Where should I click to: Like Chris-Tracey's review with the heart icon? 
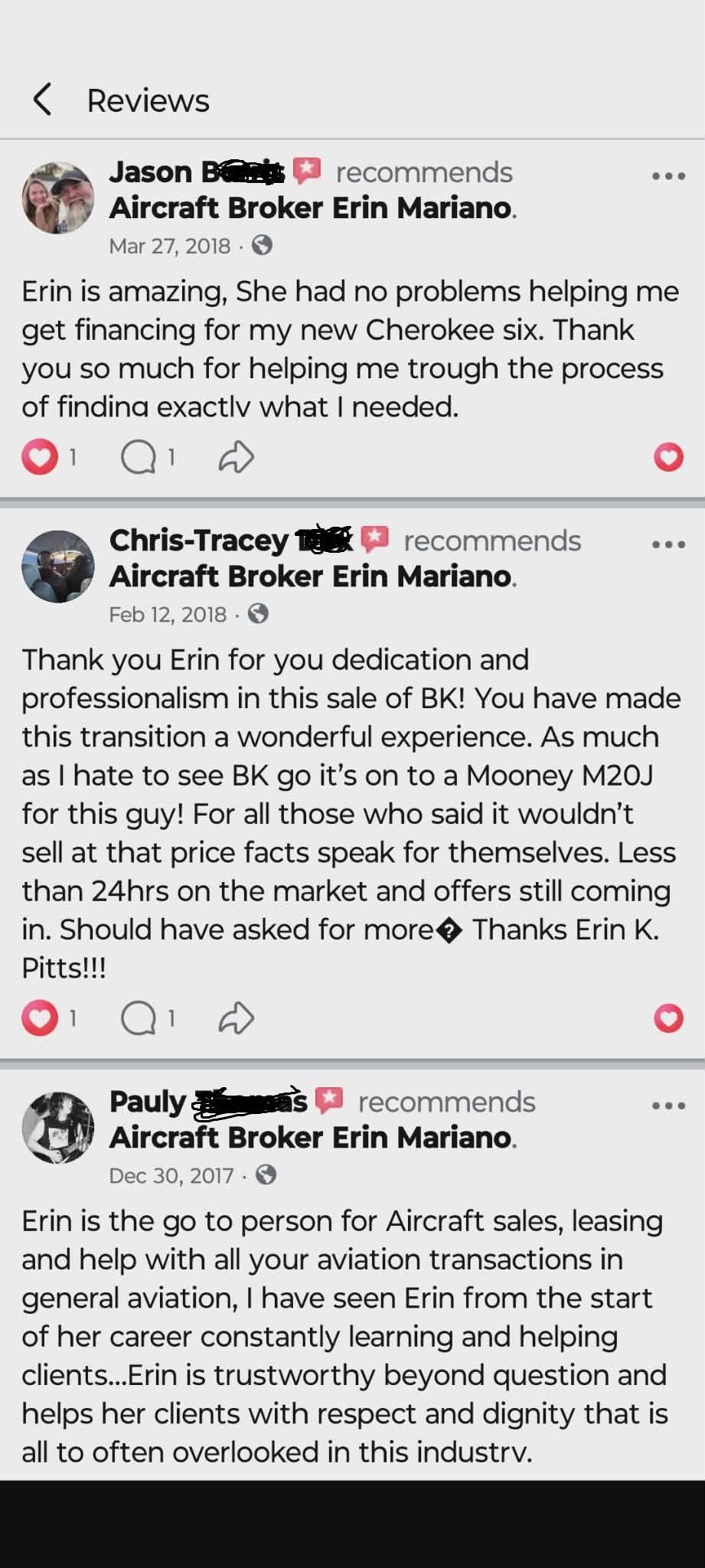click(x=40, y=1018)
